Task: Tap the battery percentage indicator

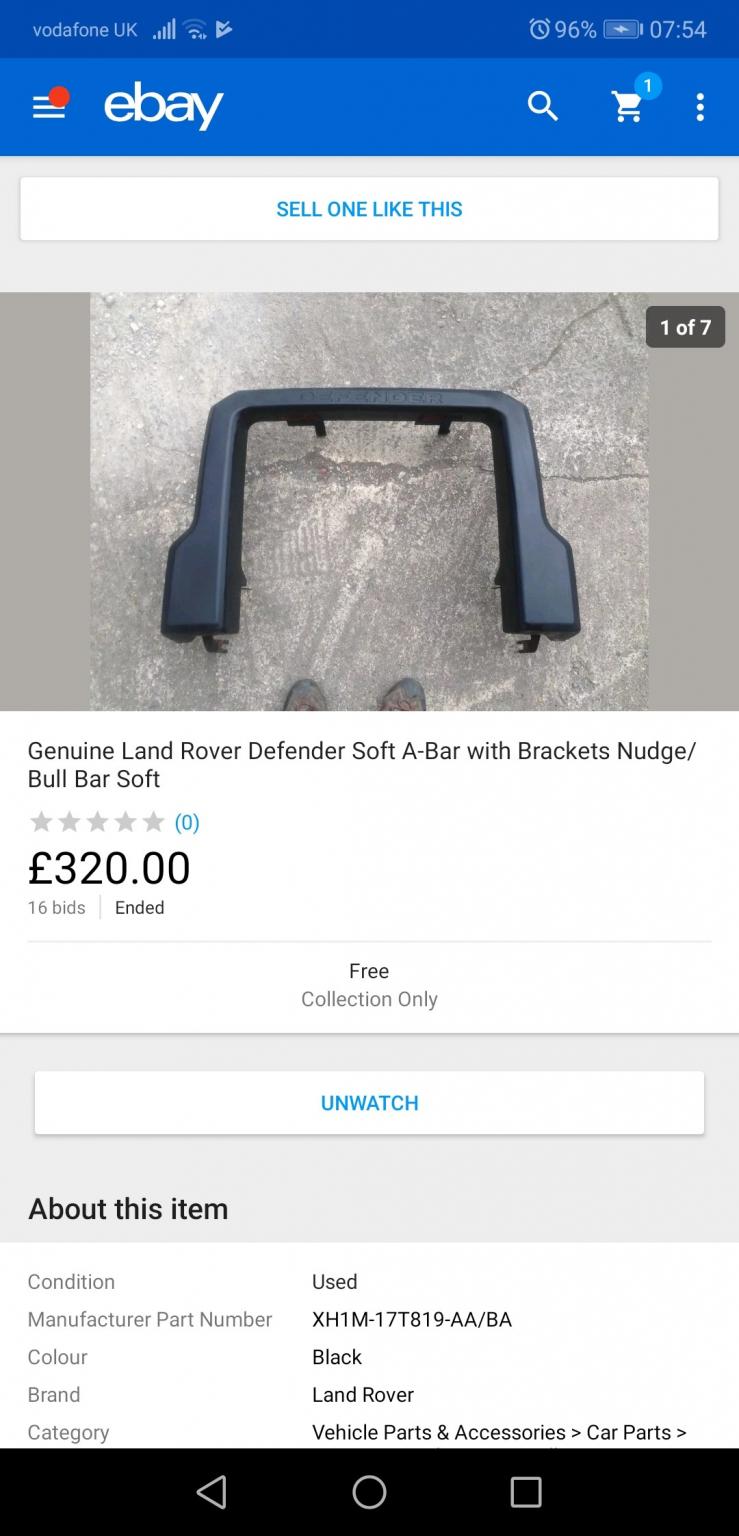Action: [577, 29]
